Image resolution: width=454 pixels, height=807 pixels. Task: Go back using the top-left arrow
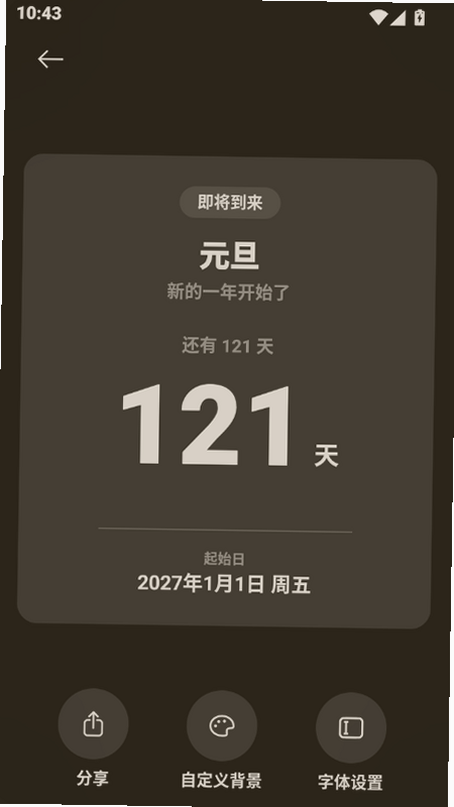50,59
